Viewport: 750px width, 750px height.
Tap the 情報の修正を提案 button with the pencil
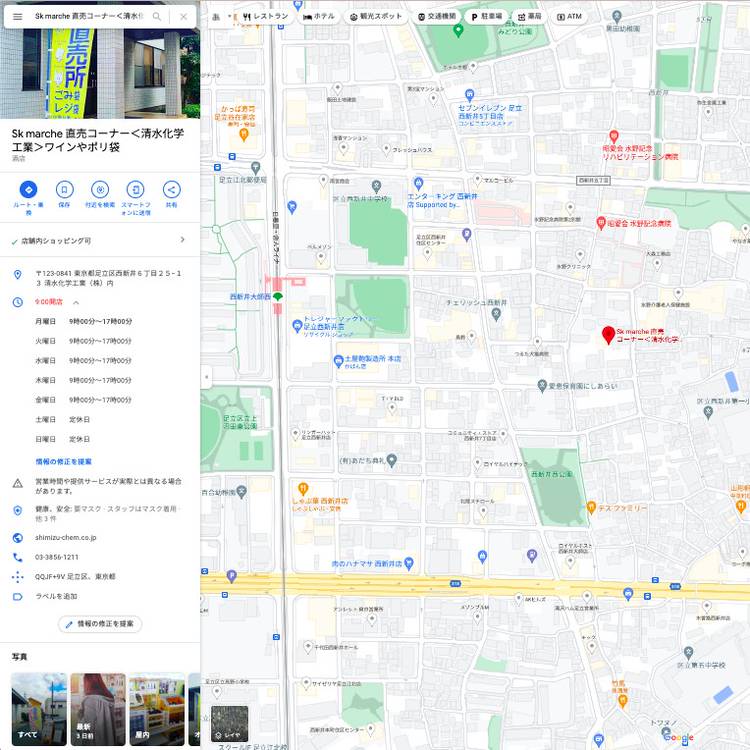[100, 624]
